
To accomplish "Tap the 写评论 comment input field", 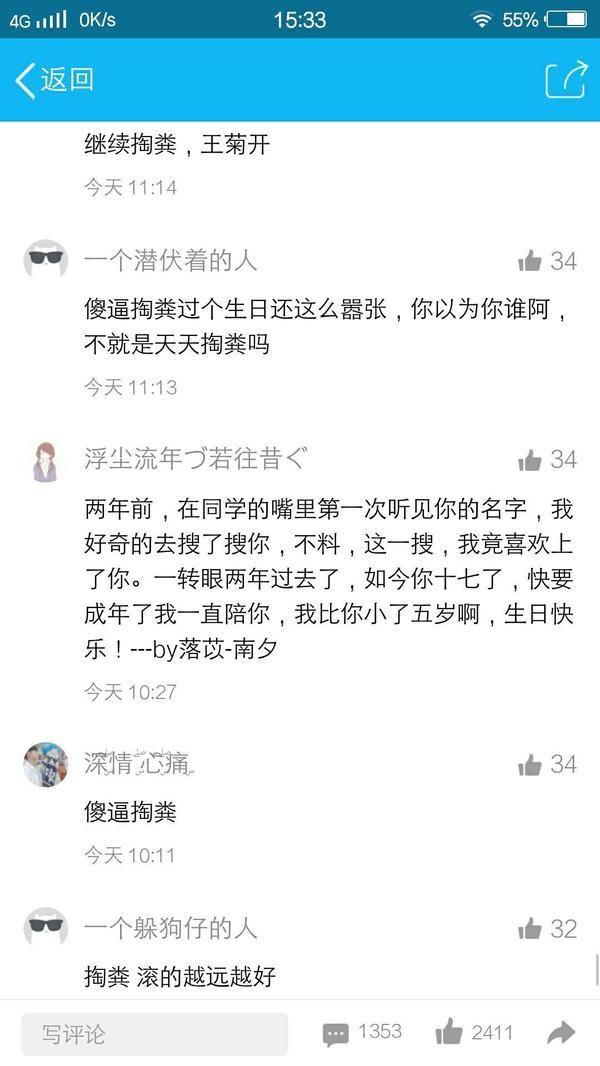I will point(155,1034).
